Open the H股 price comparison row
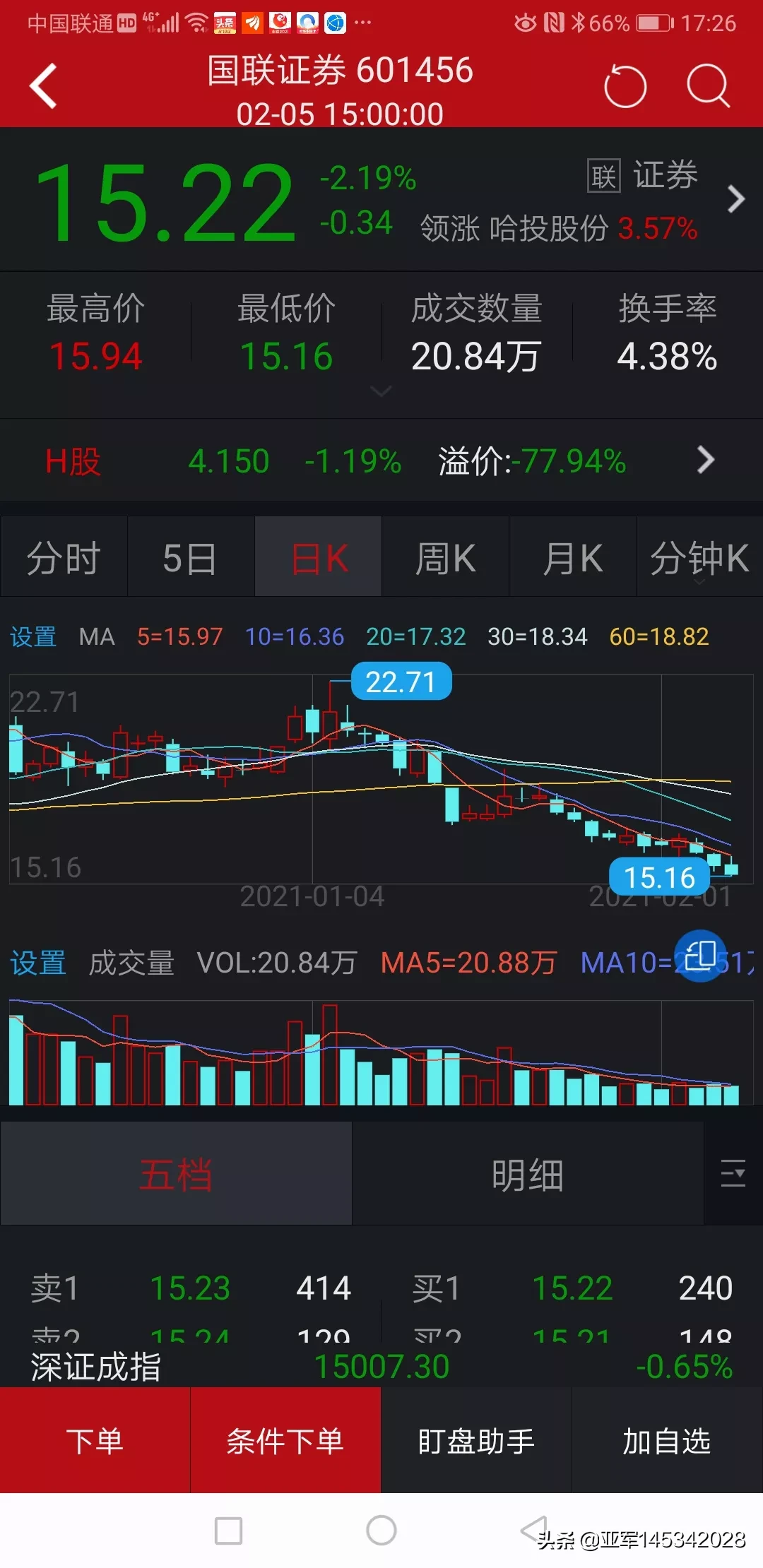The image size is (763, 1568). point(381,461)
